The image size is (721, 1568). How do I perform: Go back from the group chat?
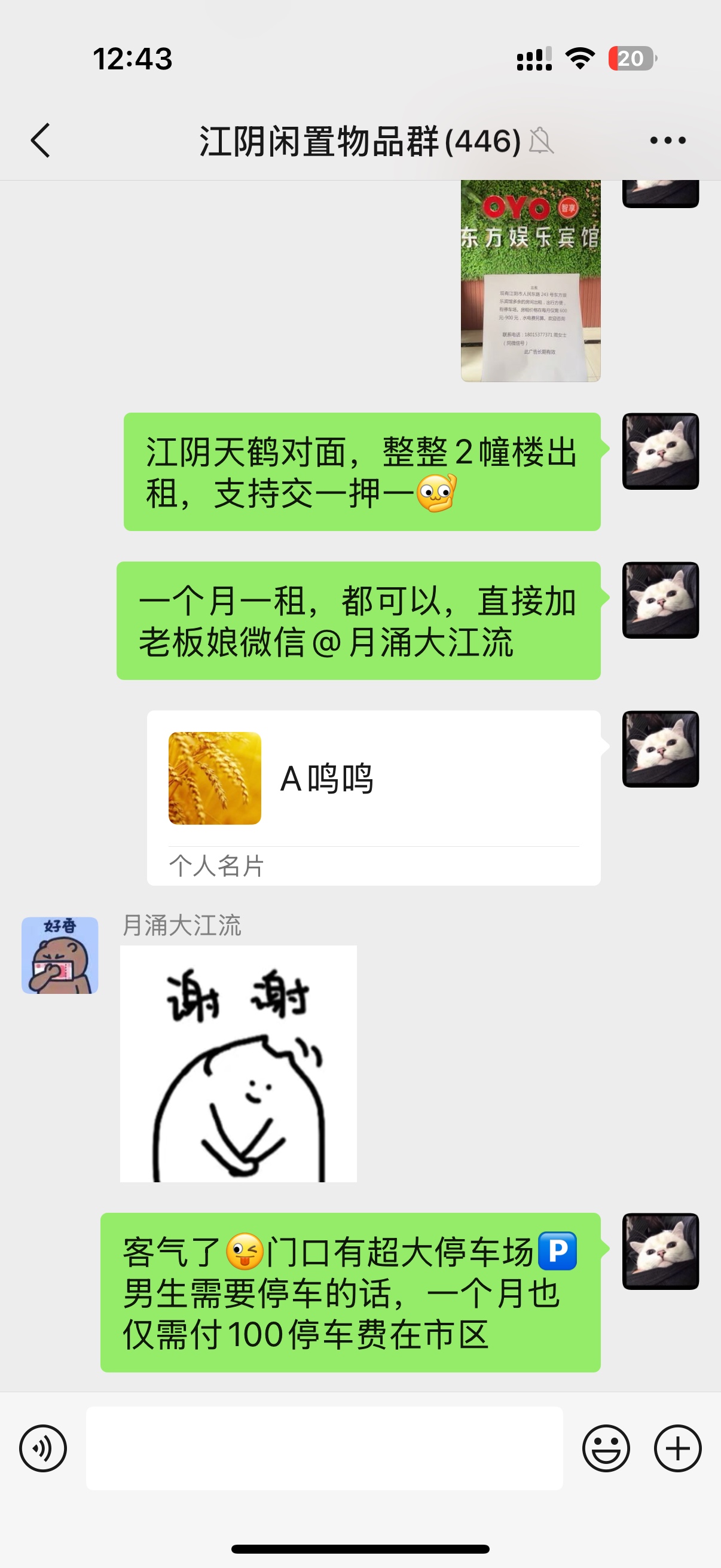click(x=40, y=141)
